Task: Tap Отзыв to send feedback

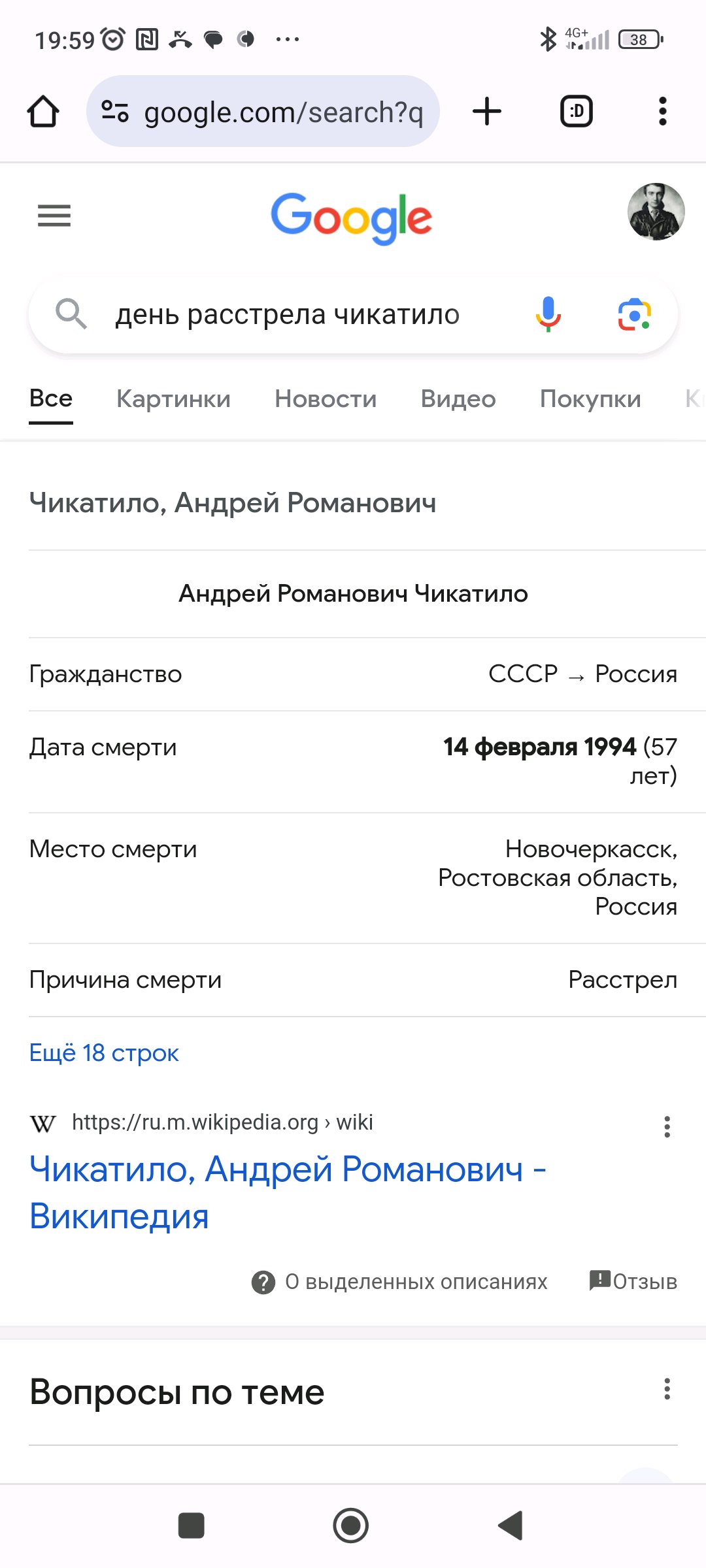Action: [633, 1281]
